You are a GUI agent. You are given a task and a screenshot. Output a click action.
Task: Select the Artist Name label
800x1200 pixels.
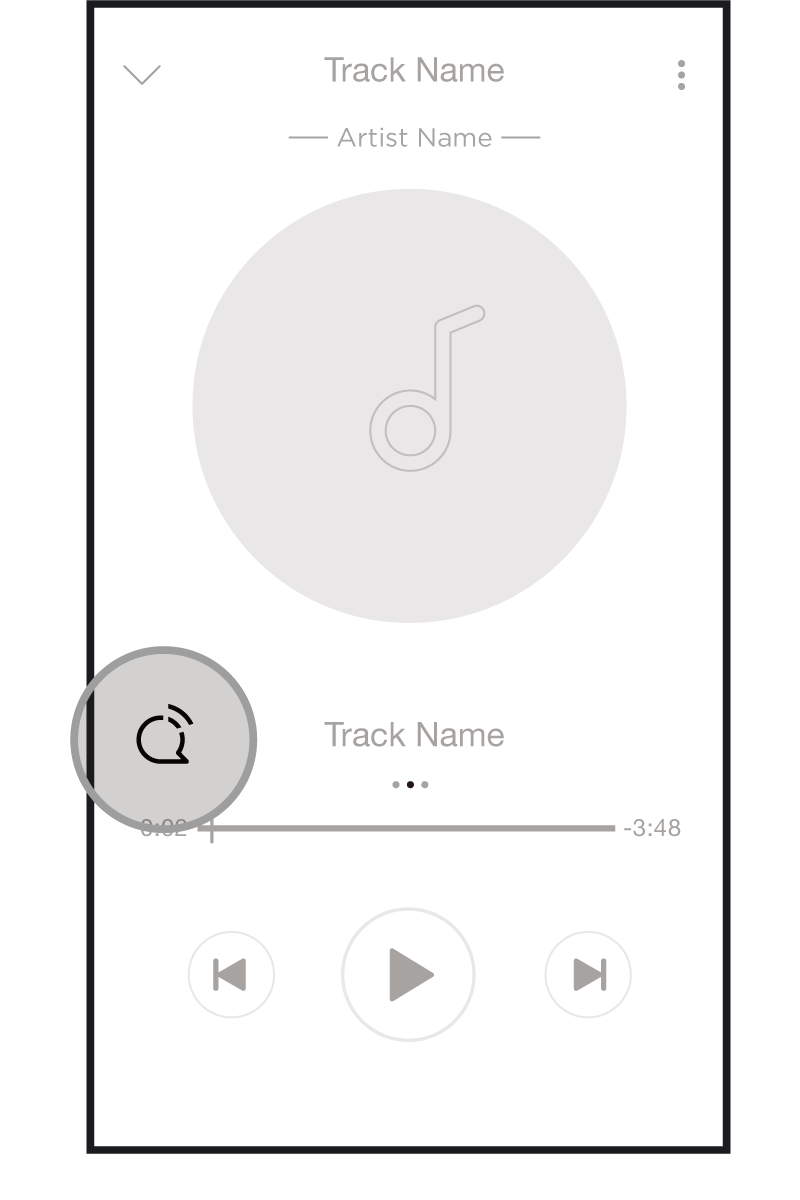(413, 137)
